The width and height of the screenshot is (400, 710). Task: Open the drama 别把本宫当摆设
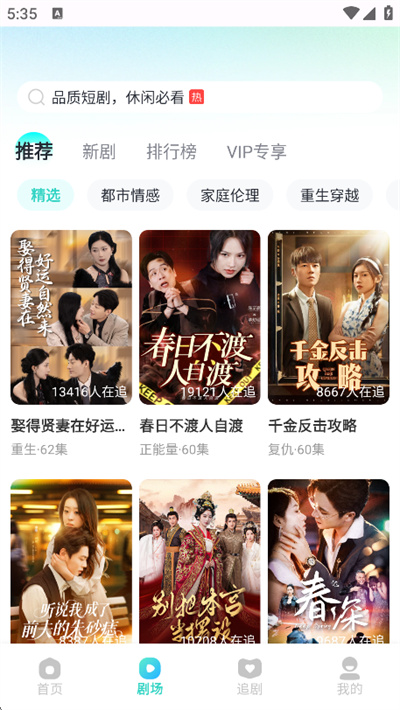(200, 561)
